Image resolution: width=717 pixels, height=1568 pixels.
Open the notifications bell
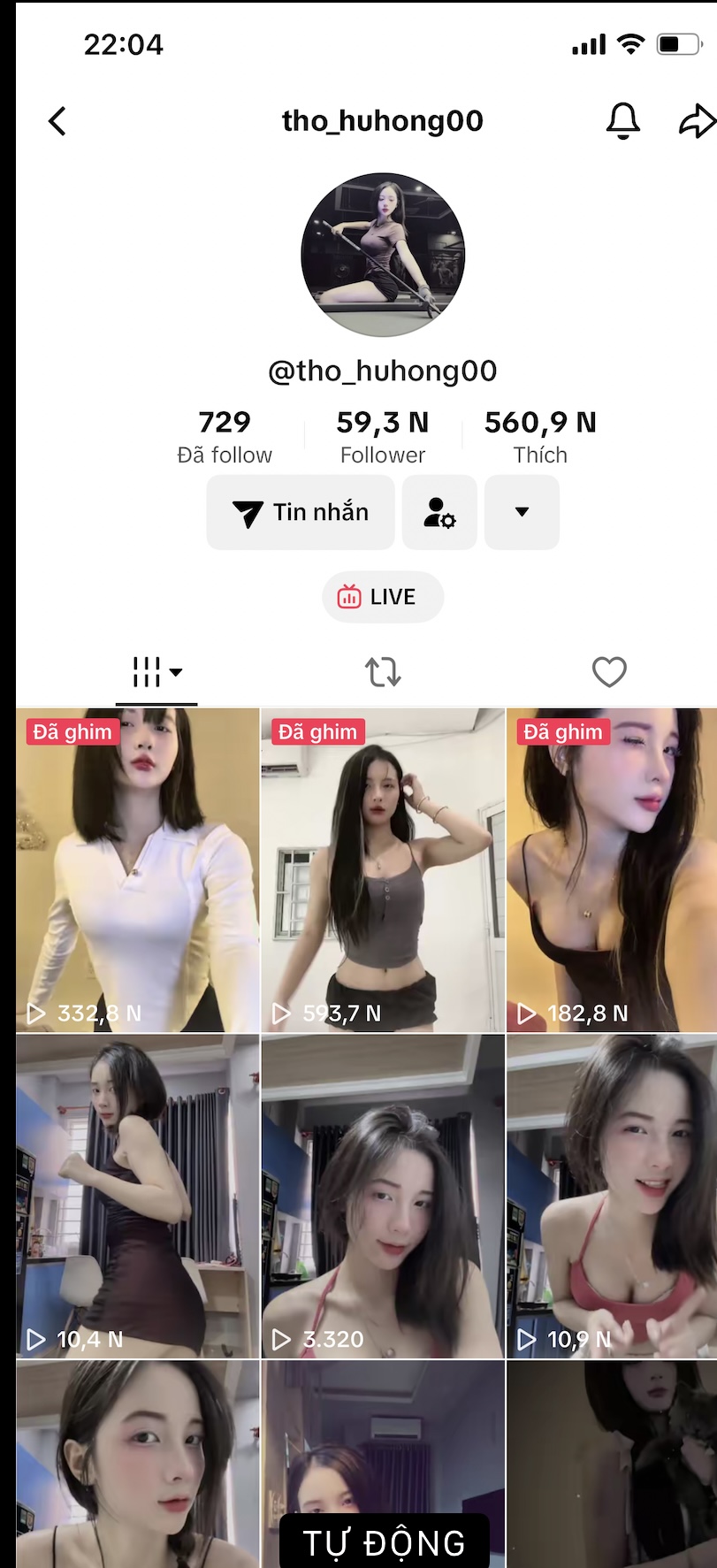(x=622, y=121)
